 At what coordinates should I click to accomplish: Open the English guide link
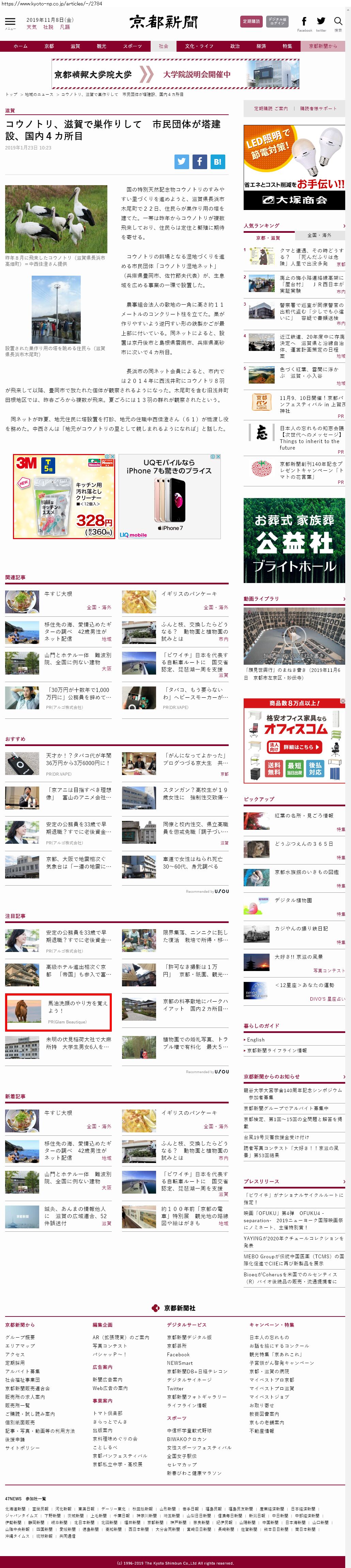click(x=256, y=1040)
